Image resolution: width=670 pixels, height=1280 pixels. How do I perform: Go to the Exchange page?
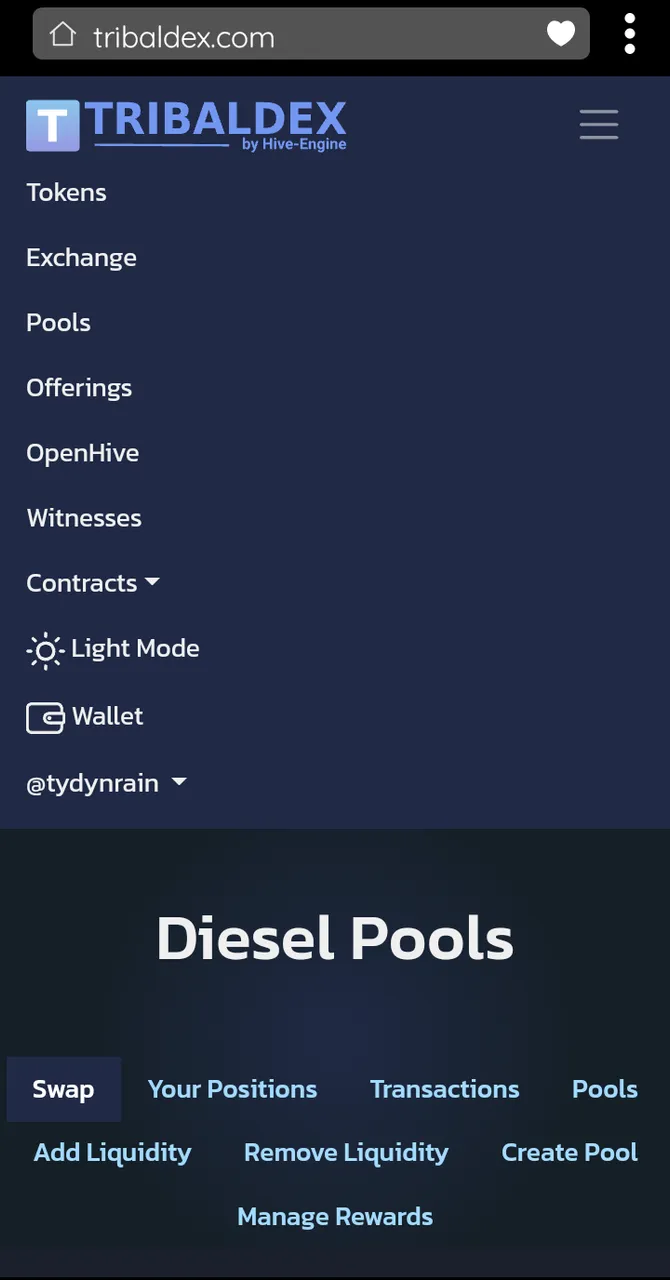click(81, 257)
